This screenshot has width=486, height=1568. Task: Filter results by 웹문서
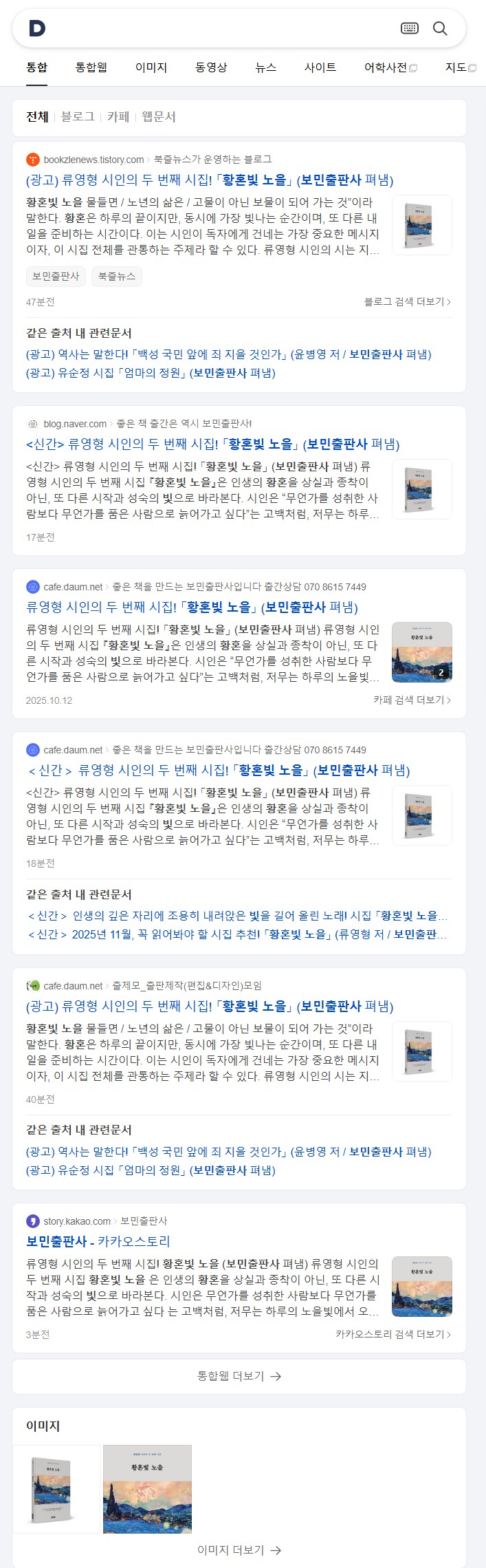click(x=159, y=117)
